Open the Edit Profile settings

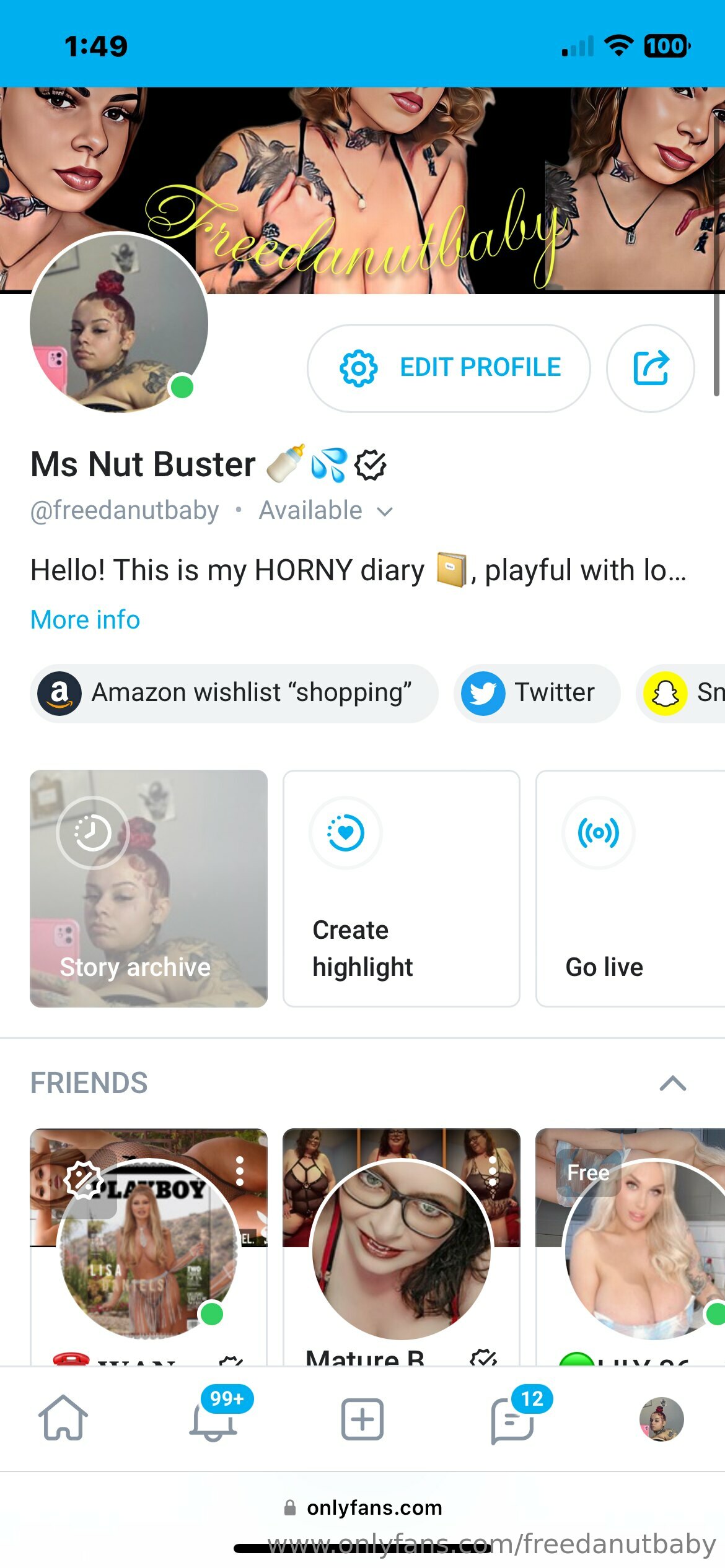449,368
